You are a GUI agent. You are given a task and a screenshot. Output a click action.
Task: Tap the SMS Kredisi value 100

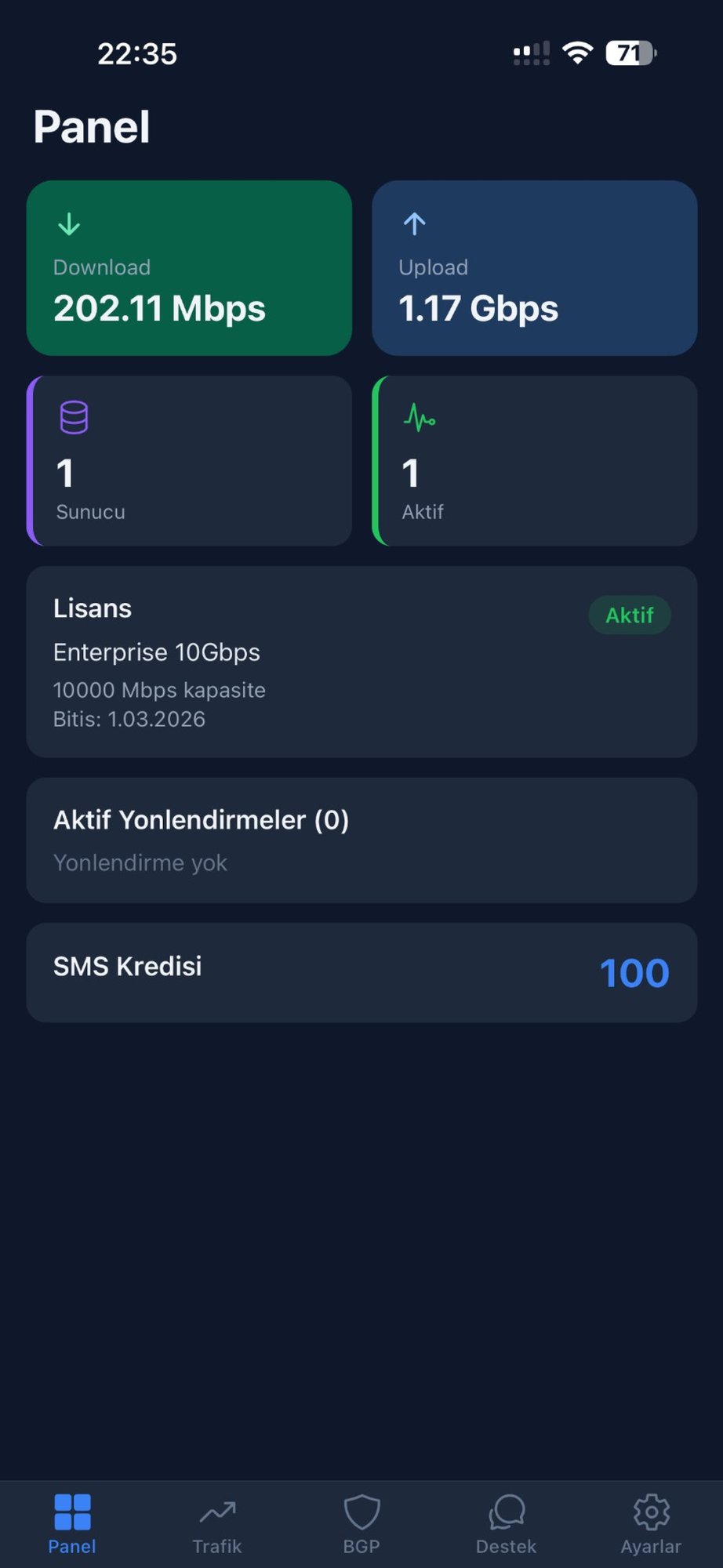(x=634, y=972)
